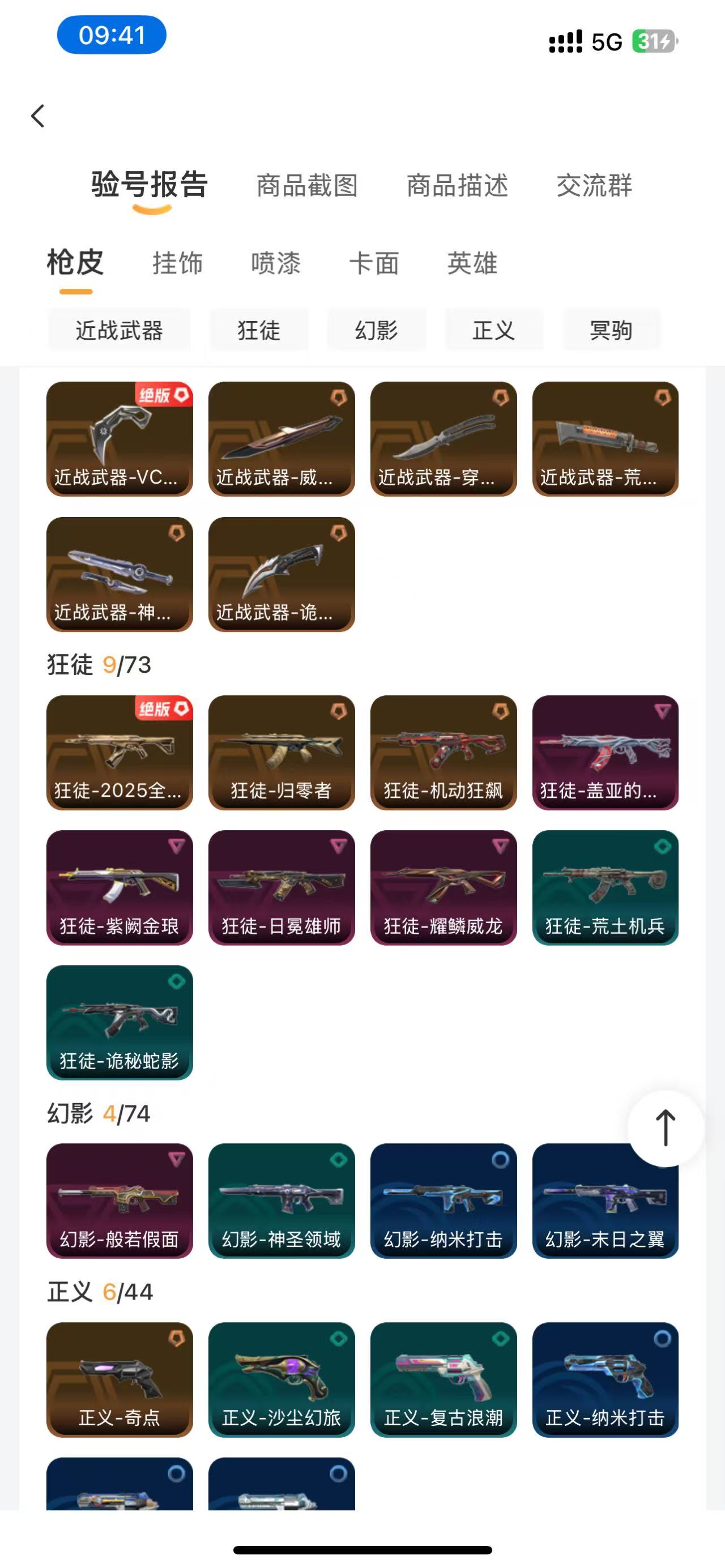Switch to the 喷漆 category tab
The height and width of the screenshot is (1568, 725).
point(276,263)
